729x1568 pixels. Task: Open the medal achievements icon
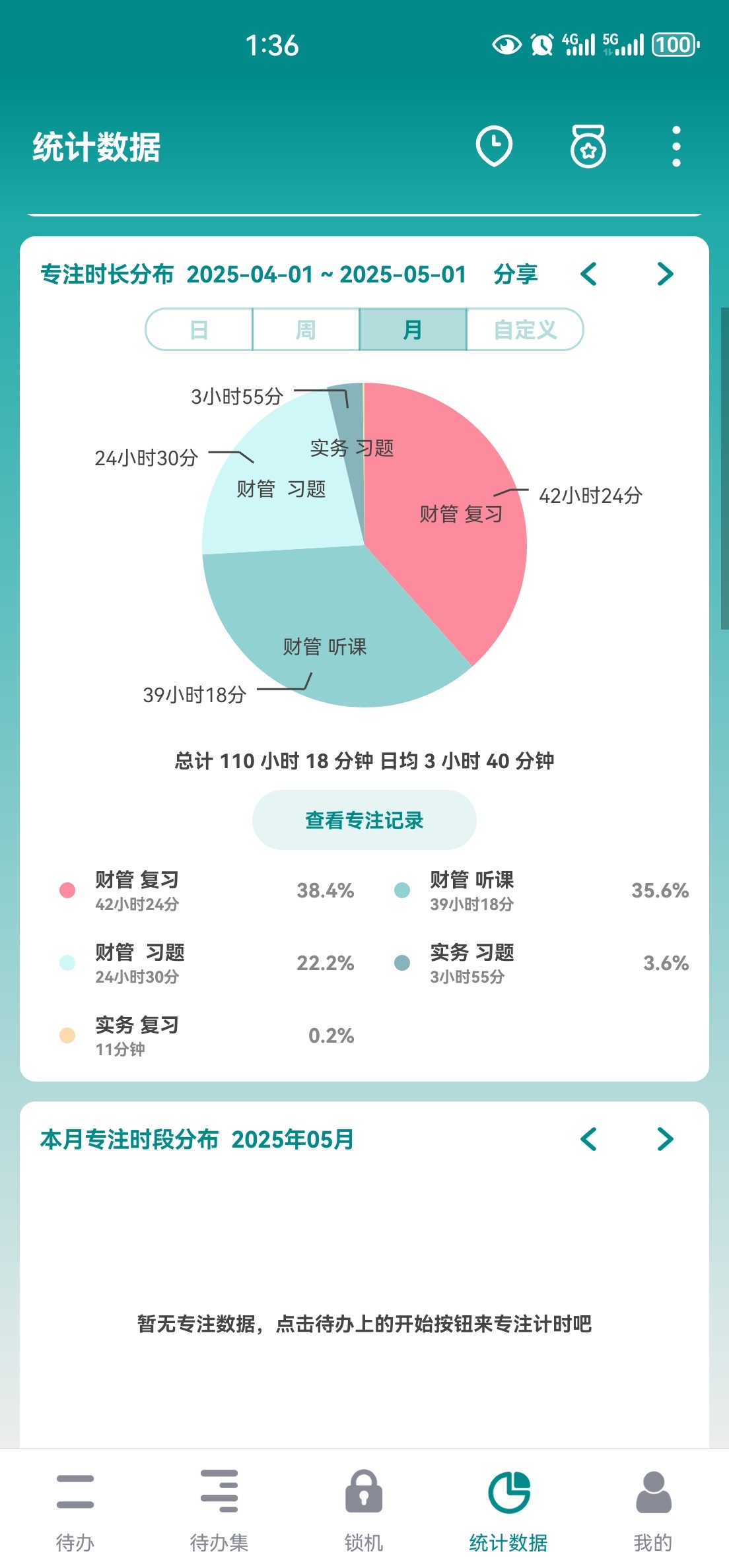point(588,146)
